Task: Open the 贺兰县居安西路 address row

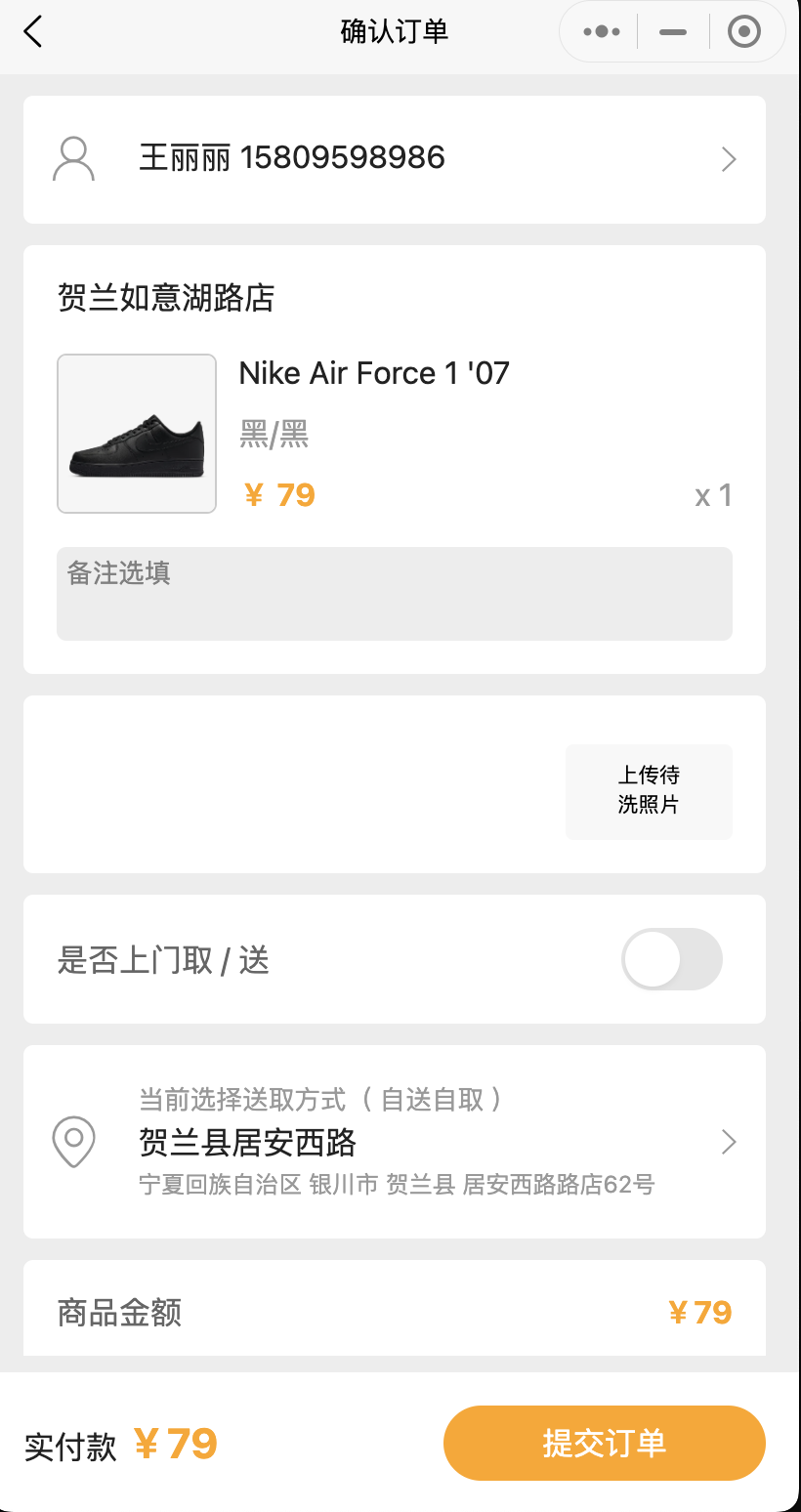Action: tap(394, 1141)
